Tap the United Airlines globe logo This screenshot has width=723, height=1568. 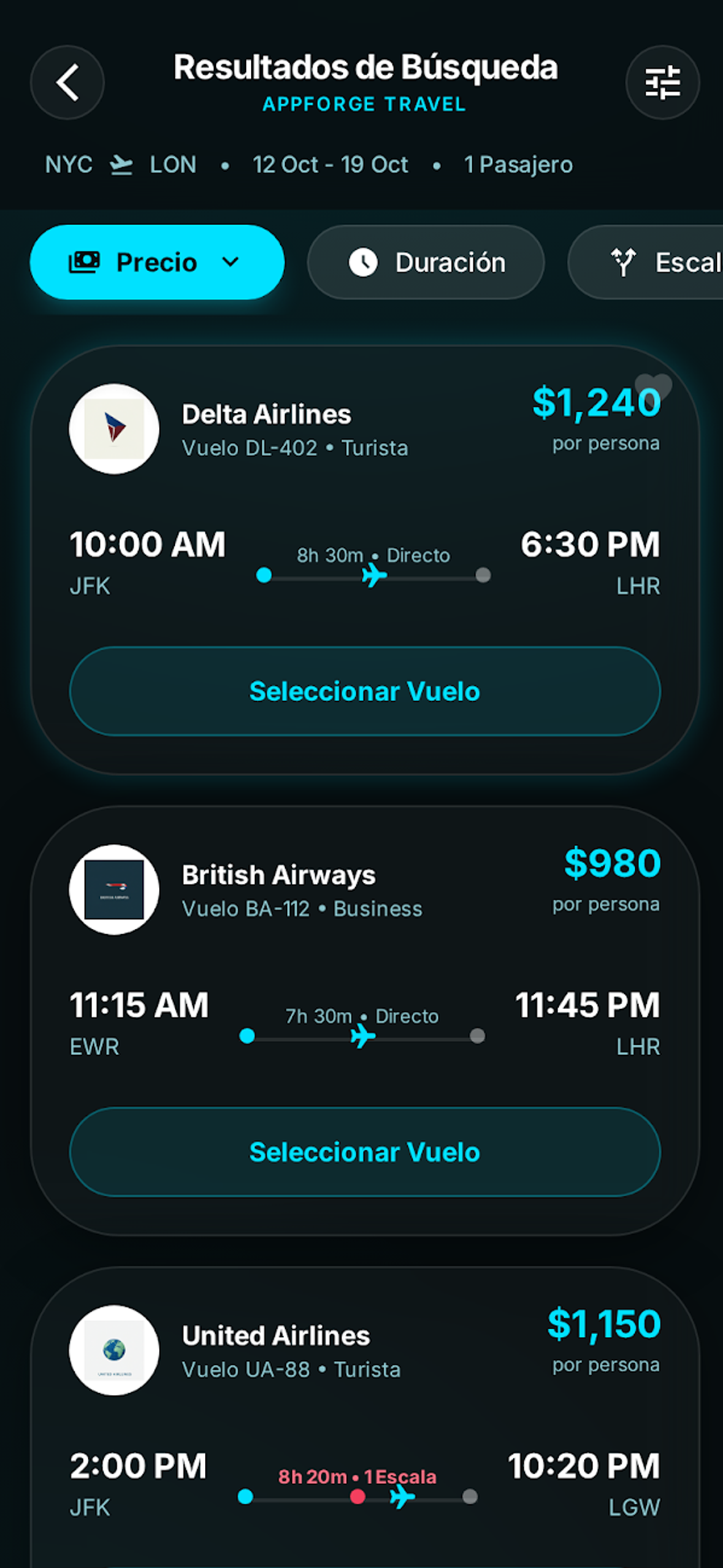pos(114,1350)
